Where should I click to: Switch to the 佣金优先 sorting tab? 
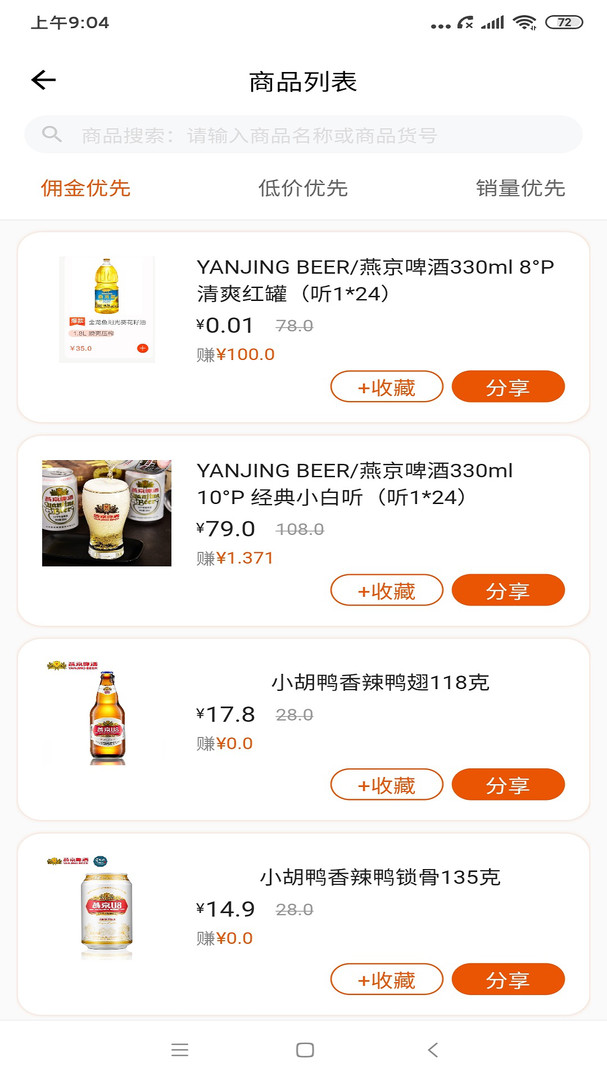86,188
